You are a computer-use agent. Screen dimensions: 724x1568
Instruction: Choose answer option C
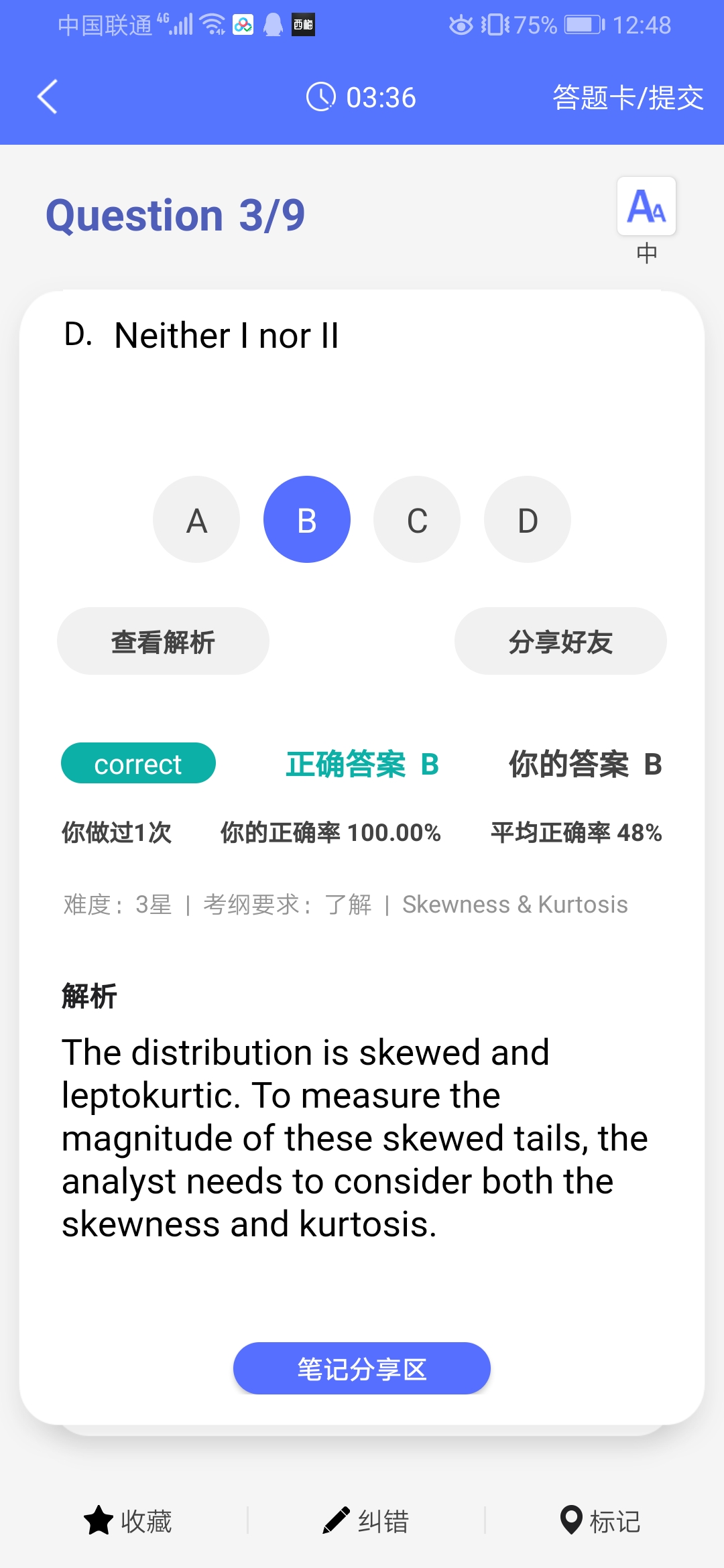point(417,520)
